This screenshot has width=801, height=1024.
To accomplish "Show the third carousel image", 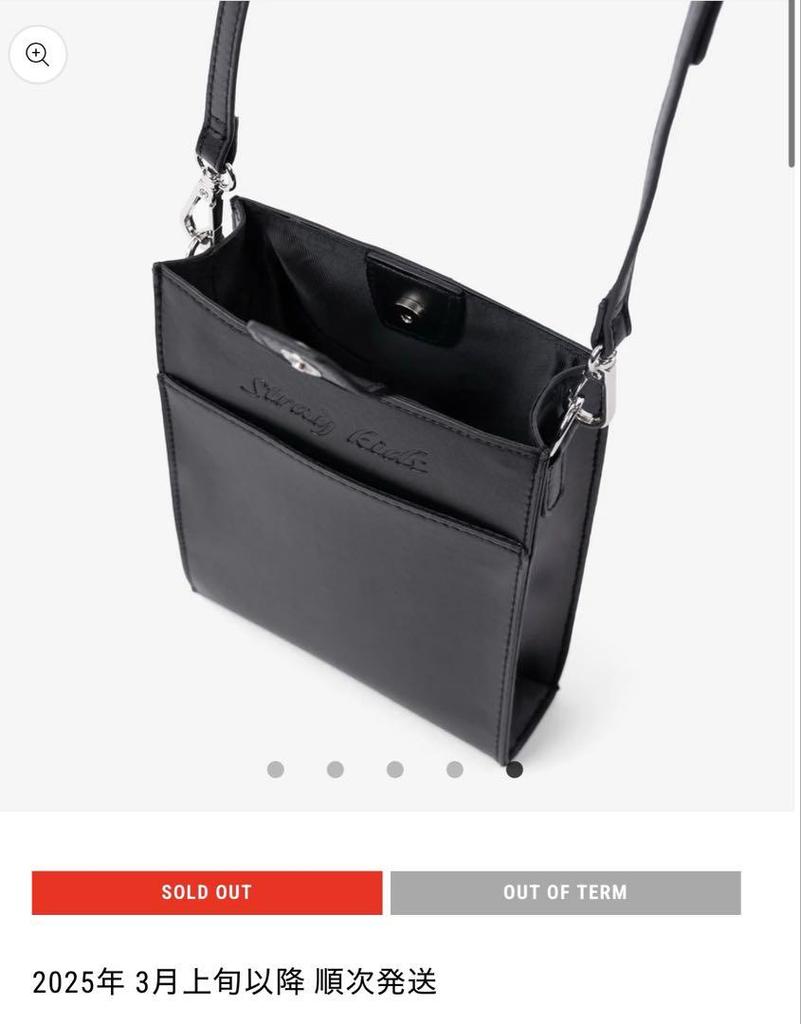I will coord(395,769).
